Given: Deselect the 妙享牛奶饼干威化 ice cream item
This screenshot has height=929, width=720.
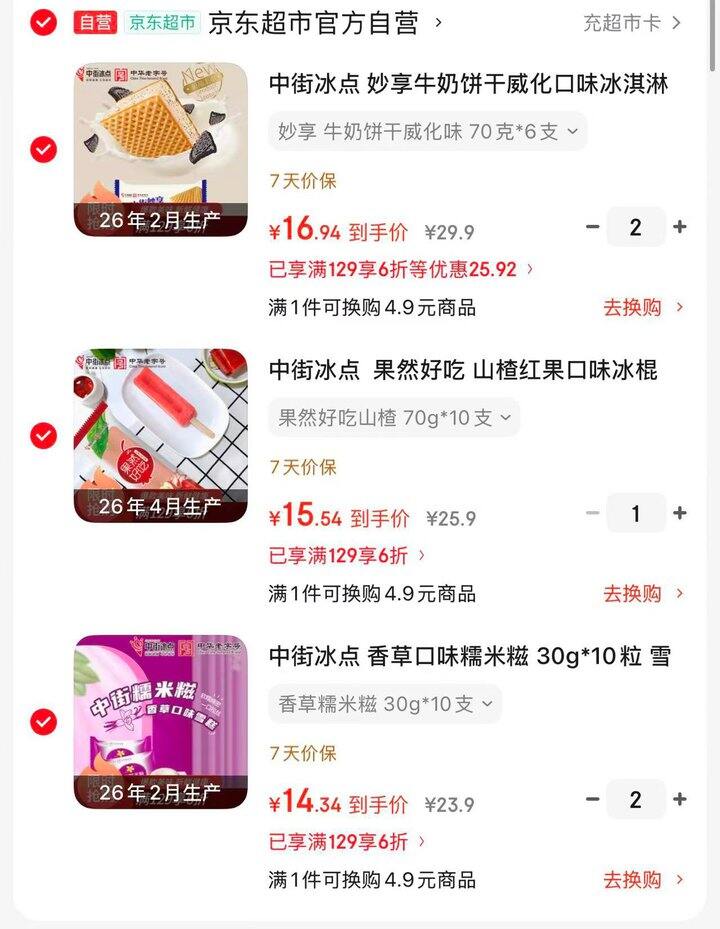Looking at the screenshot, I should point(43,150).
